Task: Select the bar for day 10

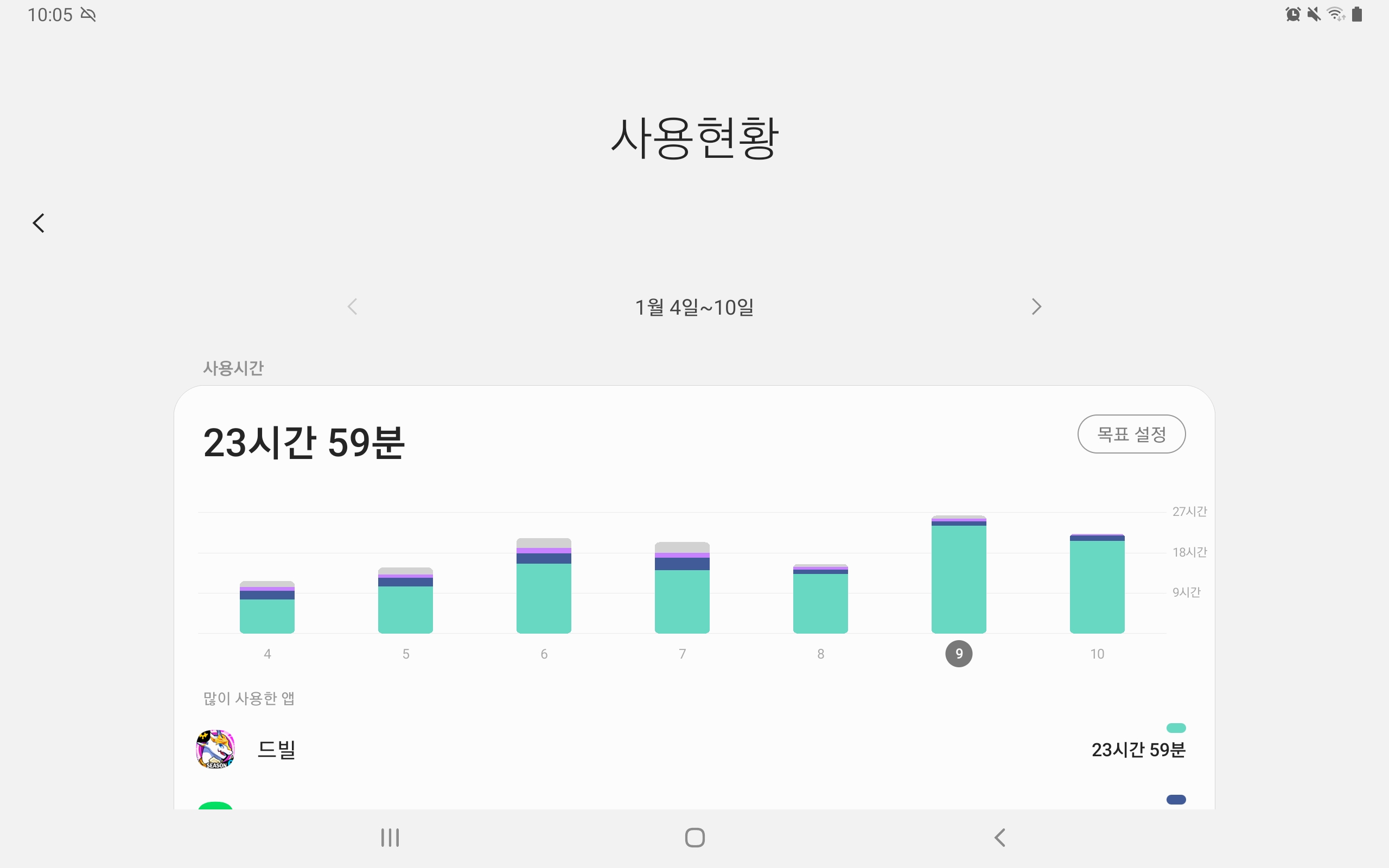Action: 1097,584
